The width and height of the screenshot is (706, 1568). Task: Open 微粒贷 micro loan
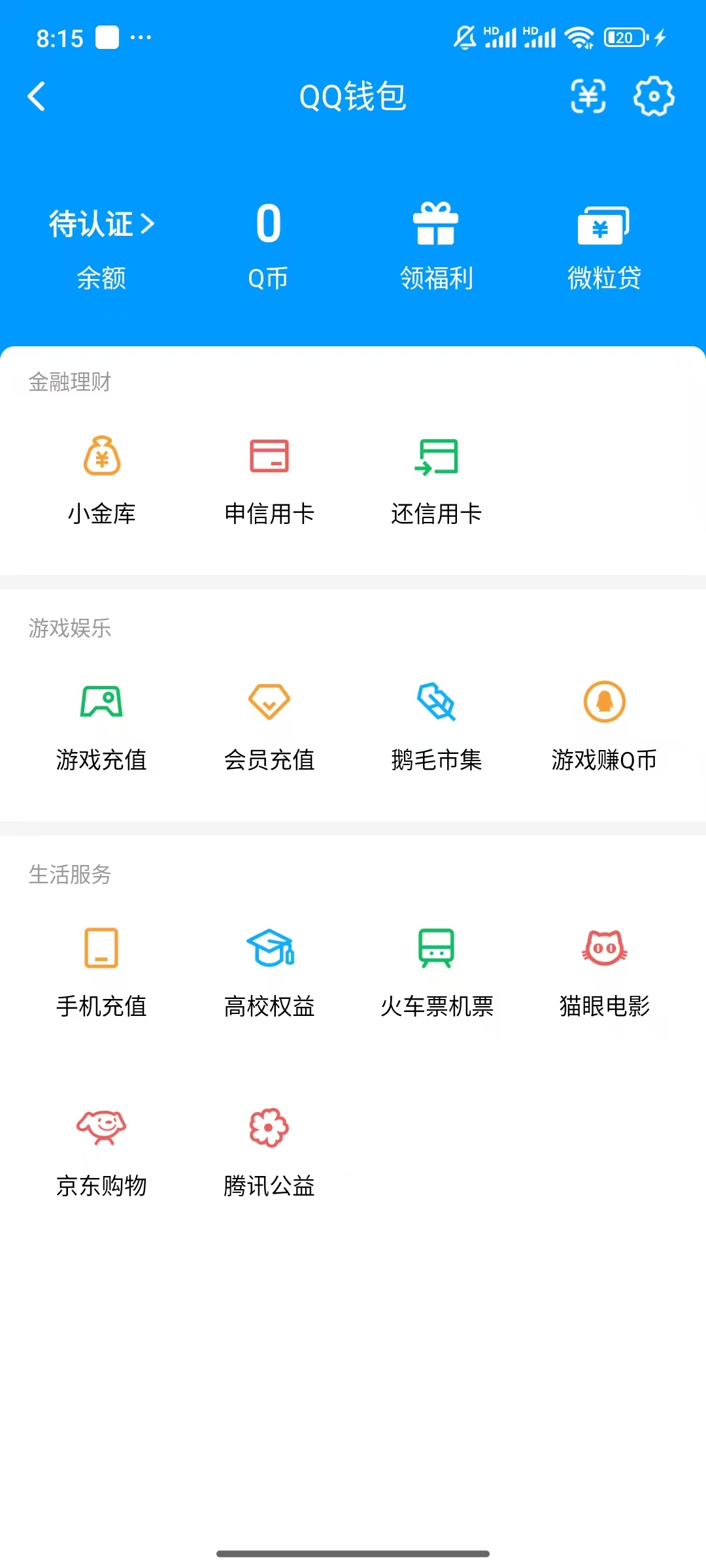[605, 242]
